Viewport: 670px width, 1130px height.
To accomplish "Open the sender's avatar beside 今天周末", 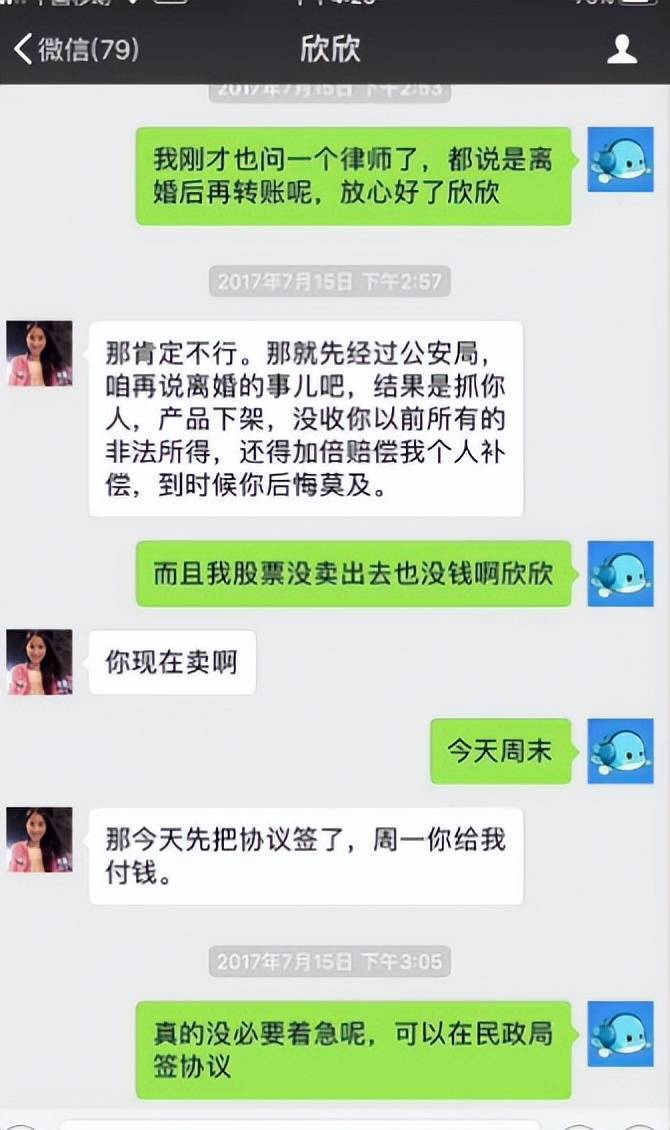I will click(620, 750).
